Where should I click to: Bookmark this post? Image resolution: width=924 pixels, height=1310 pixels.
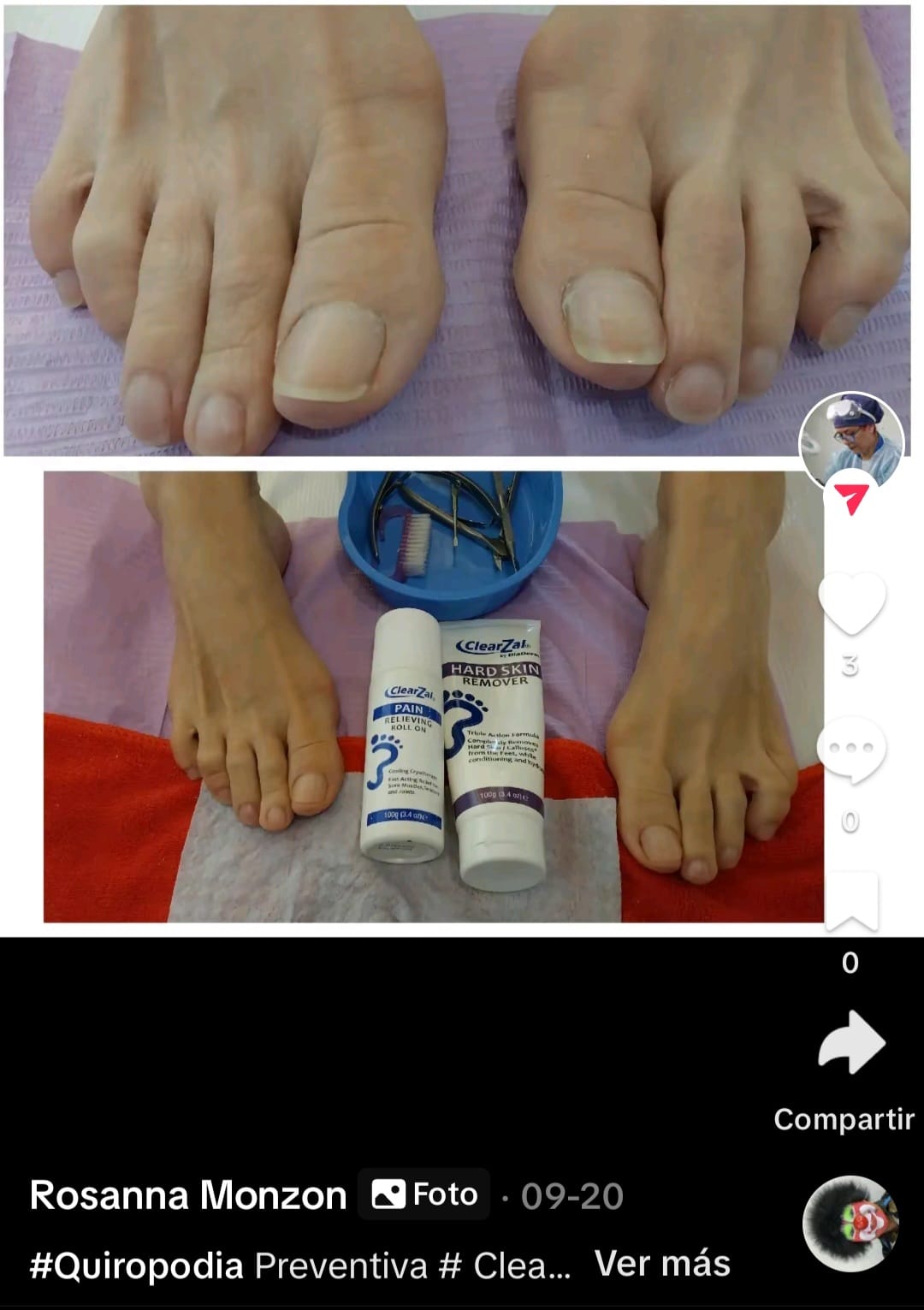tap(850, 902)
